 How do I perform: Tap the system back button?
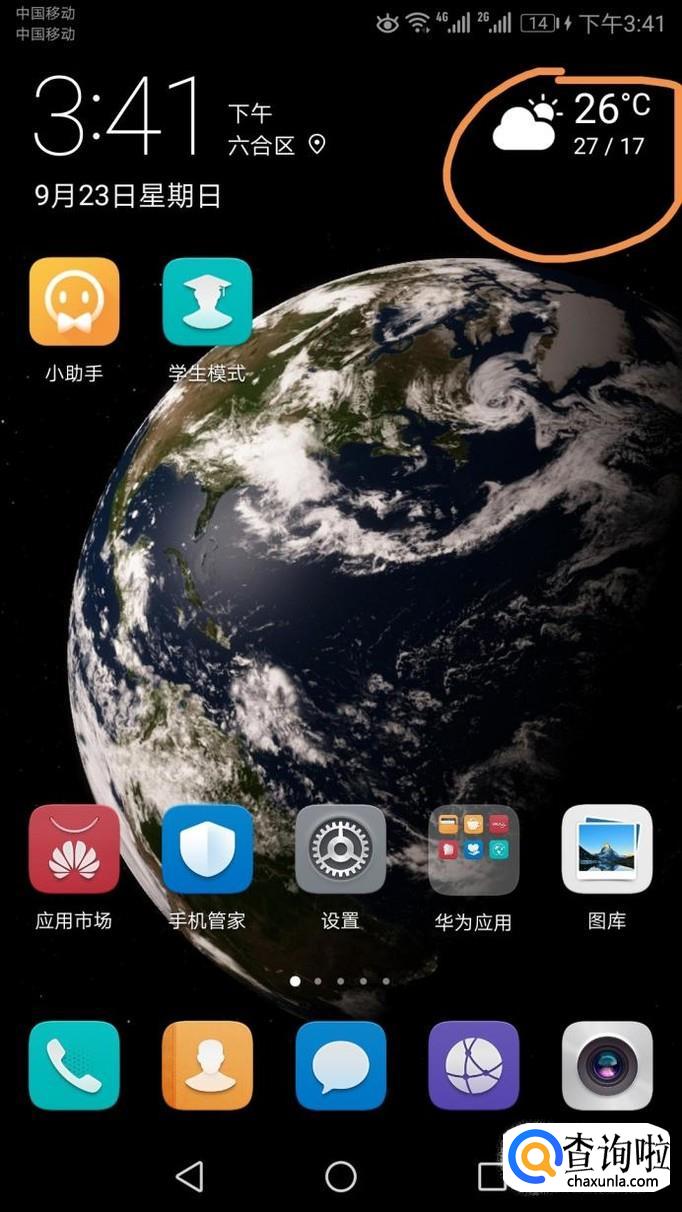pyautogui.click(x=189, y=1176)
